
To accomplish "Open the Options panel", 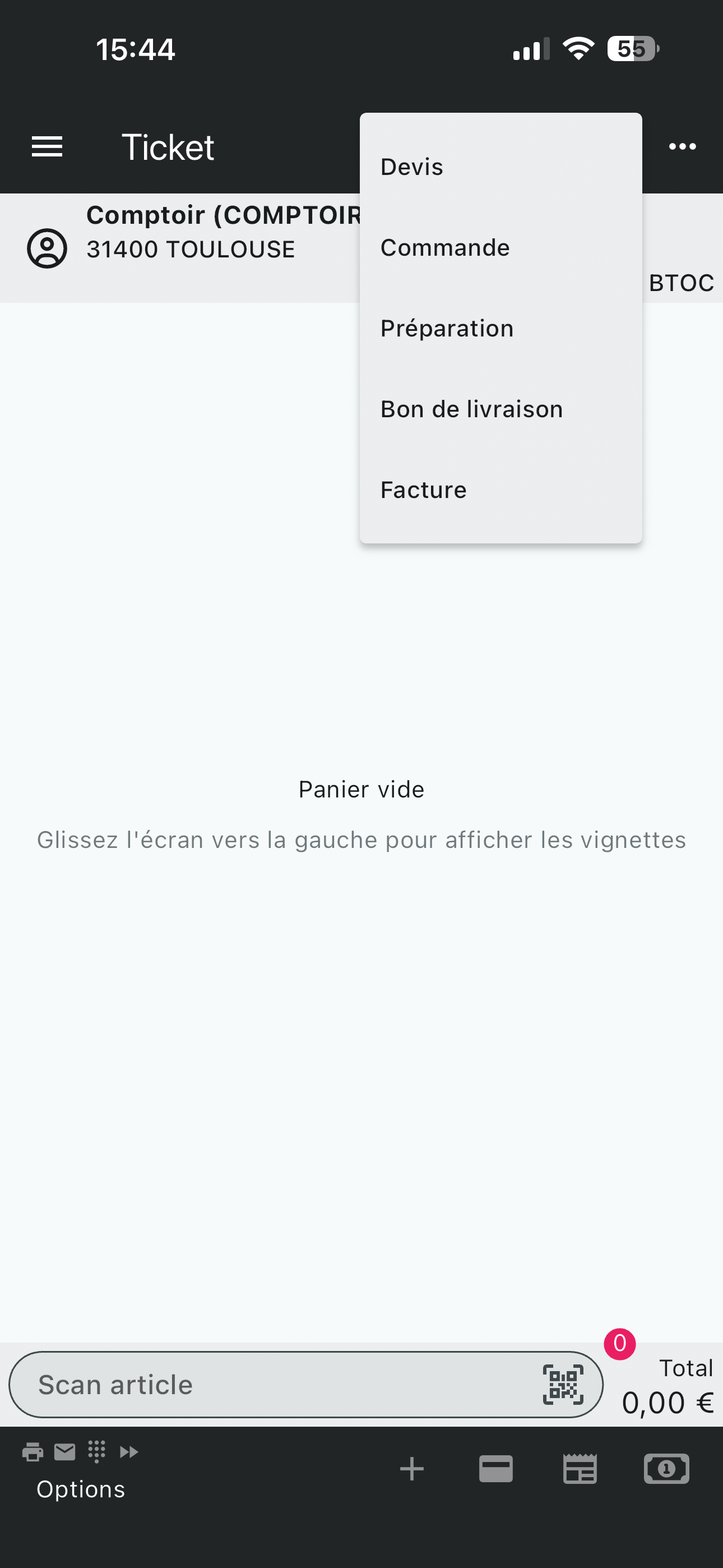I will click(x=80, y=1472).
